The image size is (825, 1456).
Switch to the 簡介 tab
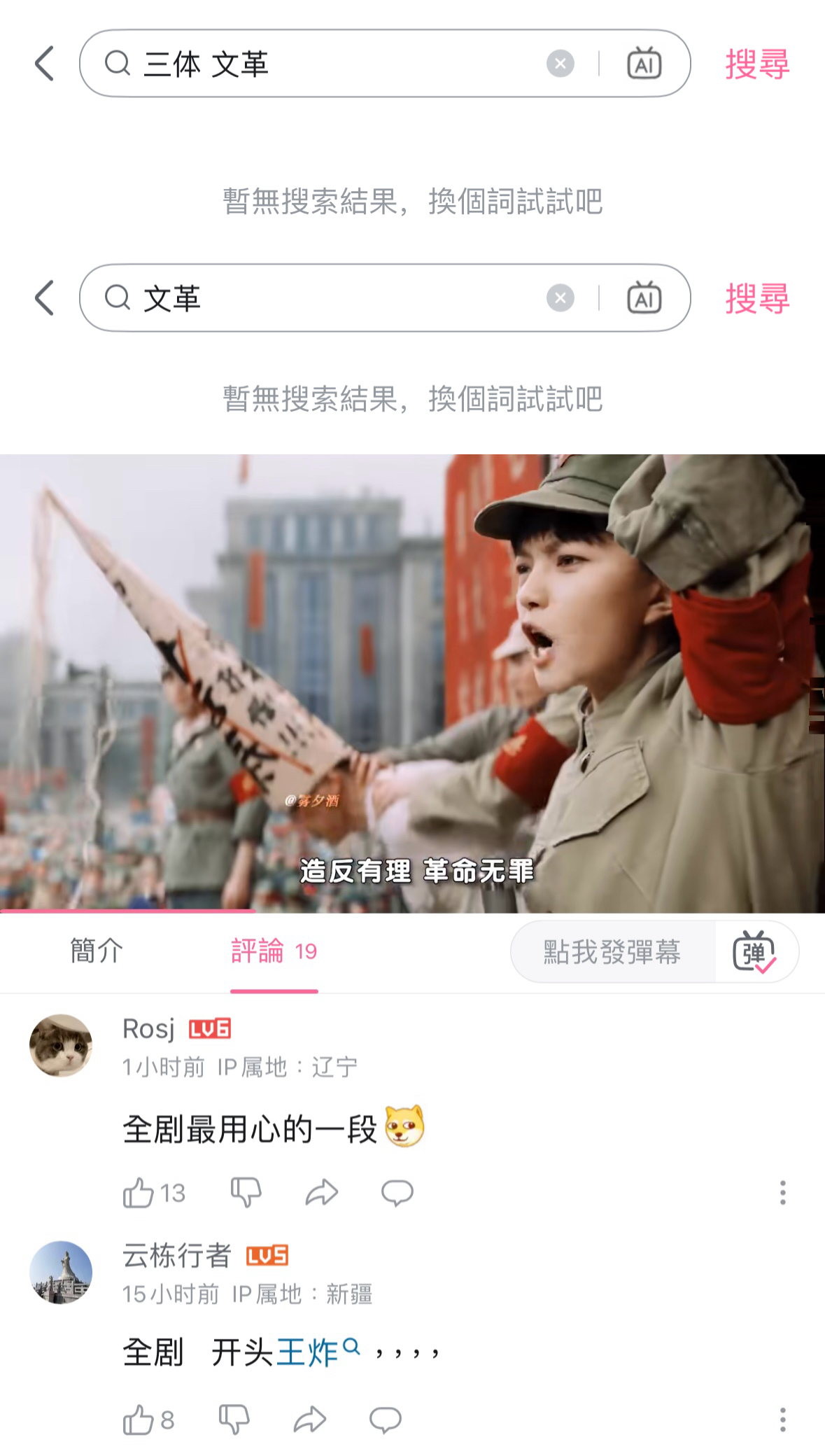[97, 951]
